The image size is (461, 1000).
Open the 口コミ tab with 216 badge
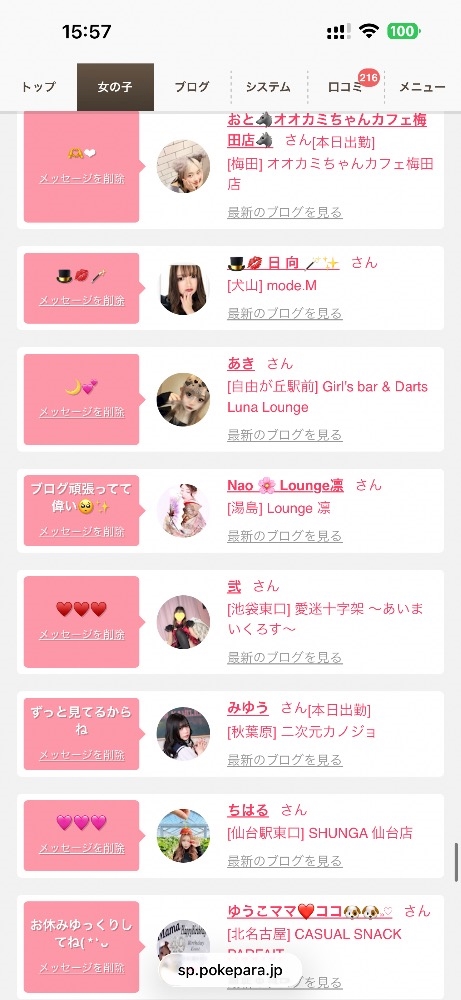point(346,87)
